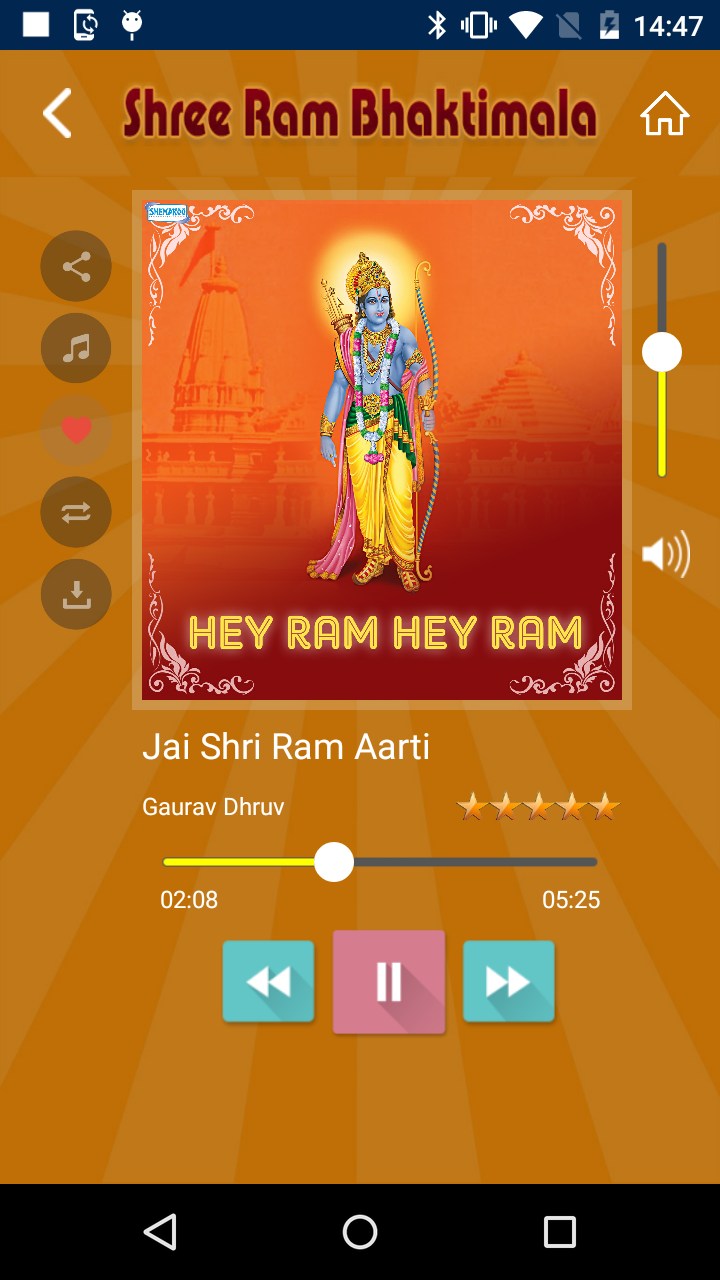The width and height of the screenshot is (720, 1280).
Task: Toggle repeat mode
Action: 76,512
